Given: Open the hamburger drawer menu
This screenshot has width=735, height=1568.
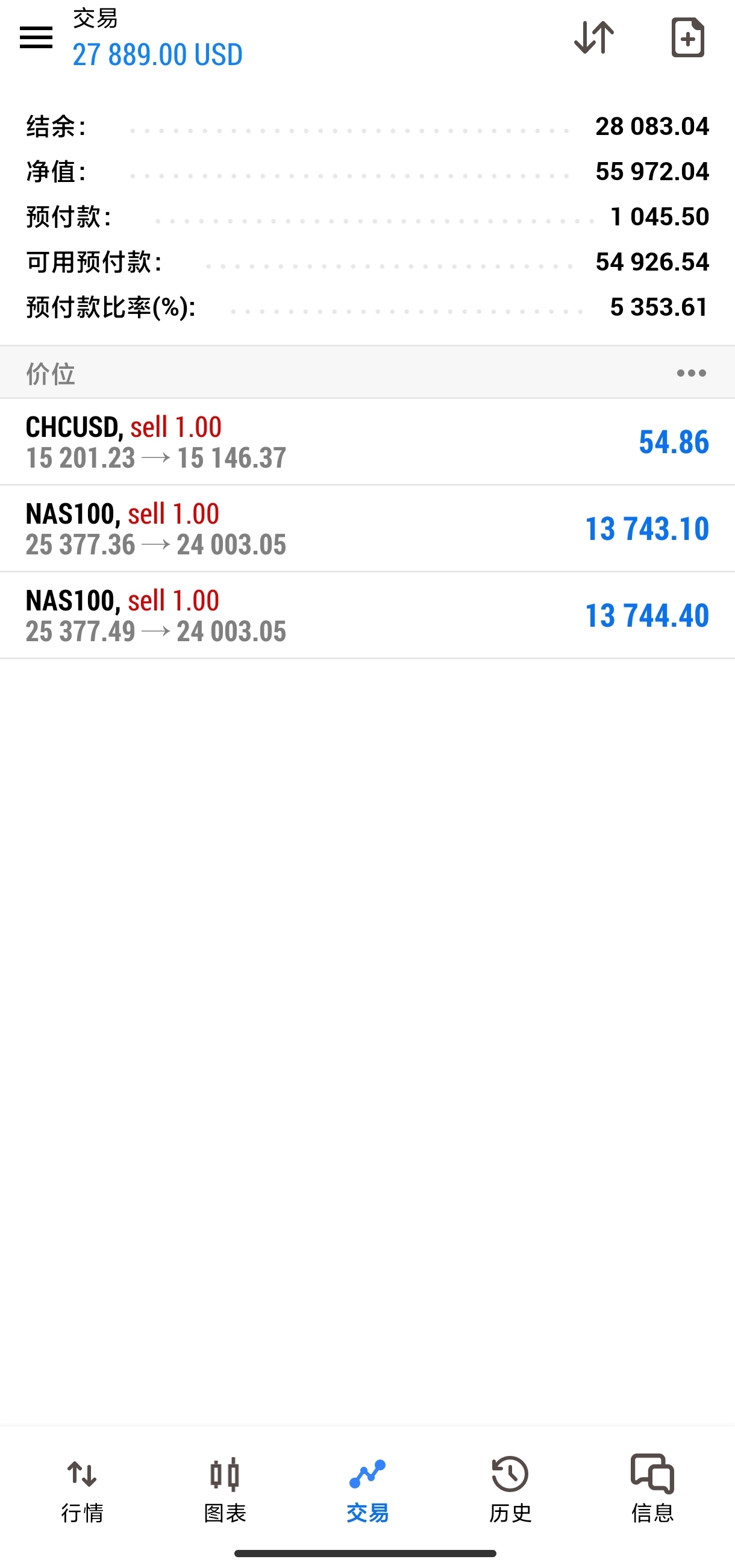Looking at the screenshot, I should tap(36, 38).
